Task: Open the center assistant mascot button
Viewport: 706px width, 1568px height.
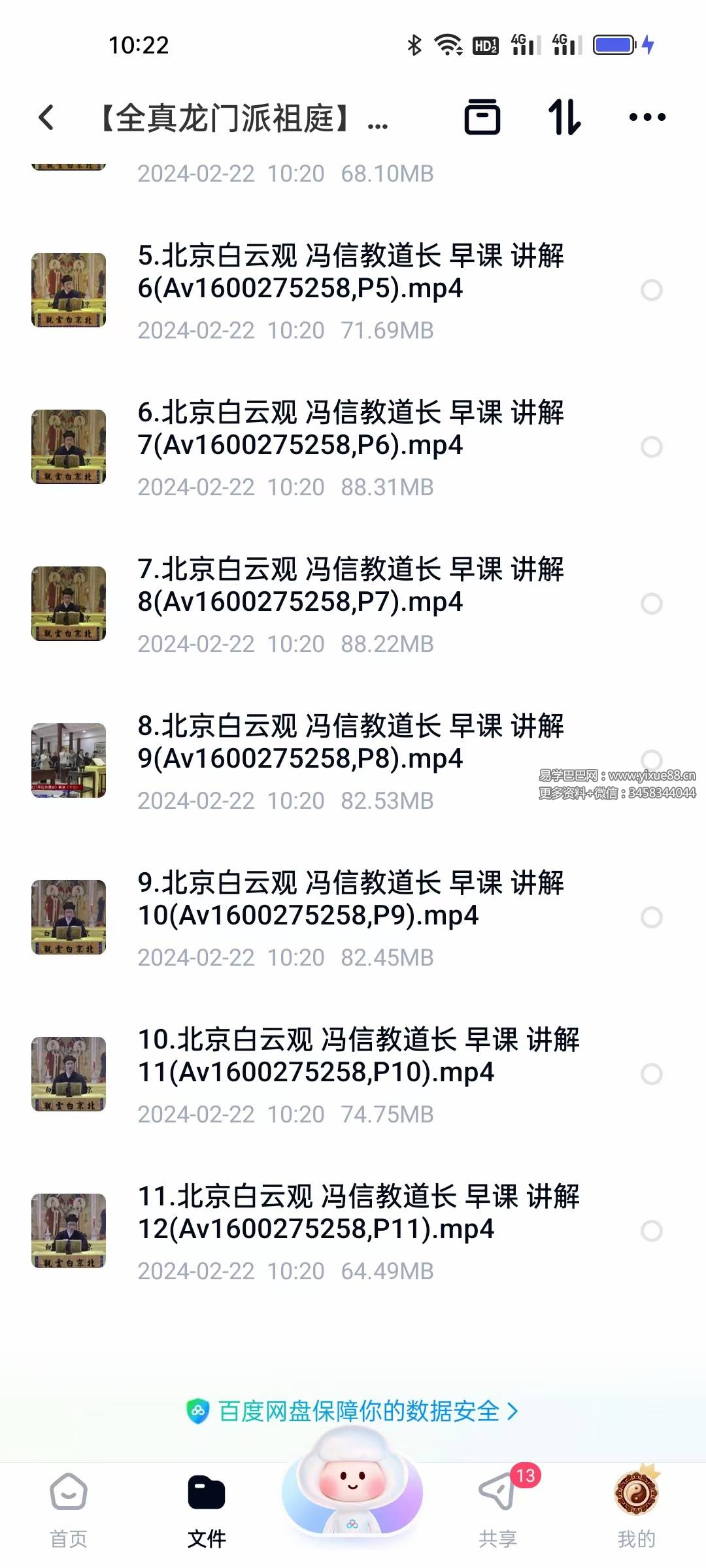Action: point(352,1490)
